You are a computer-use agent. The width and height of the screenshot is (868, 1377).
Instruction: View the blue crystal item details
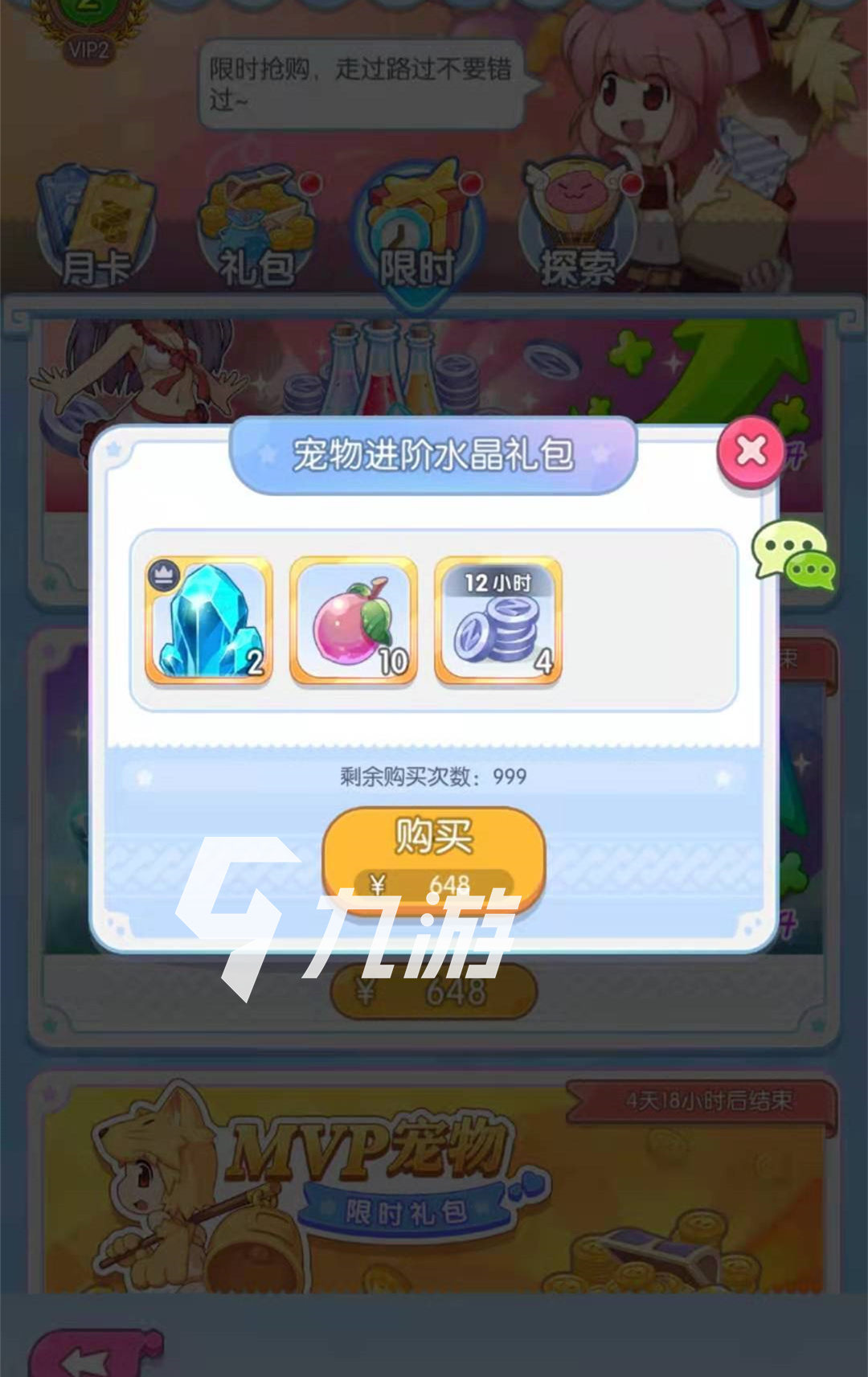click(x=209, y=621)
